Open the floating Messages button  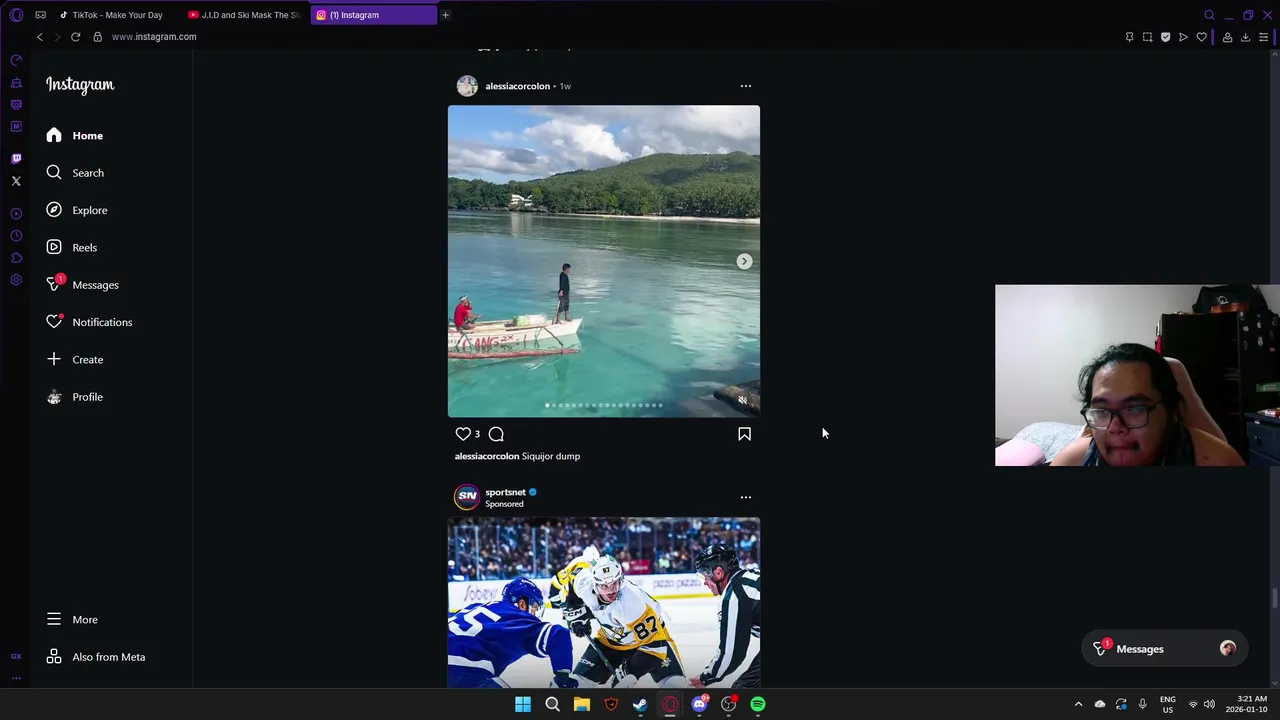(1139, 649)
